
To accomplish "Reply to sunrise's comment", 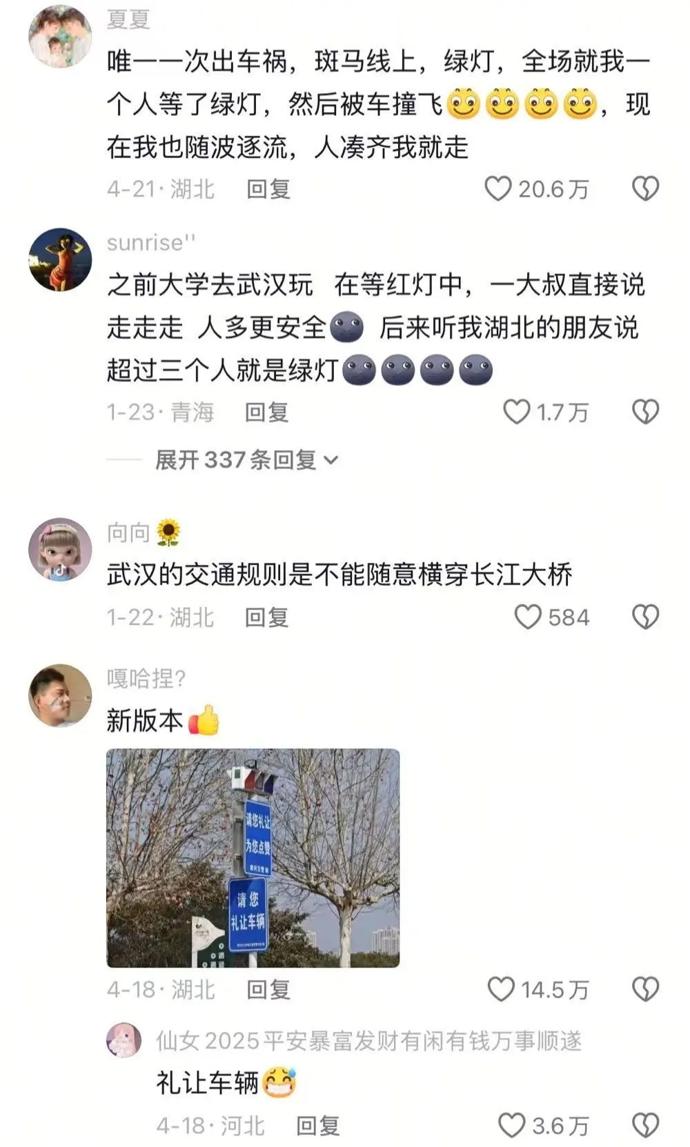I will click(x=268, y=411).
